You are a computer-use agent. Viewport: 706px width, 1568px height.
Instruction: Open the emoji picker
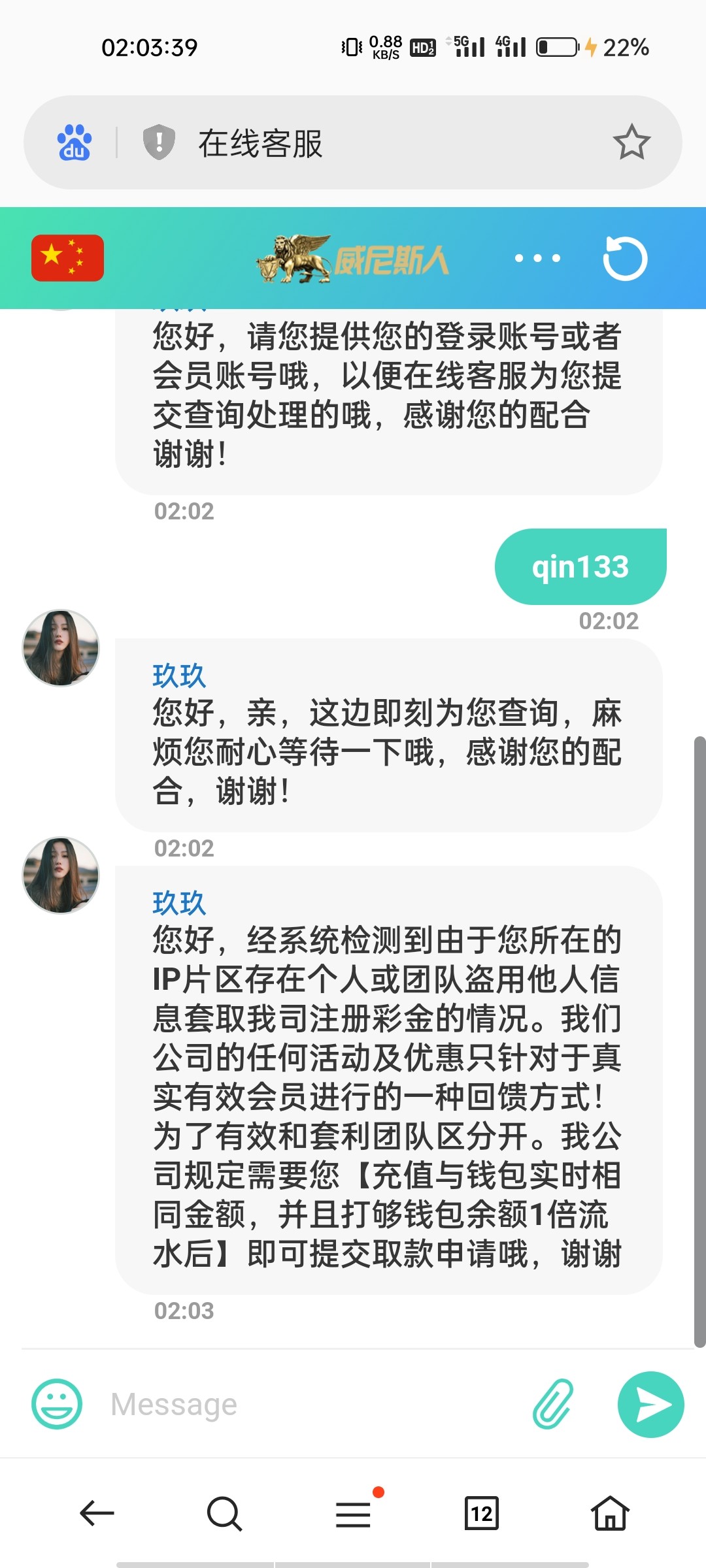(57, 1404)
